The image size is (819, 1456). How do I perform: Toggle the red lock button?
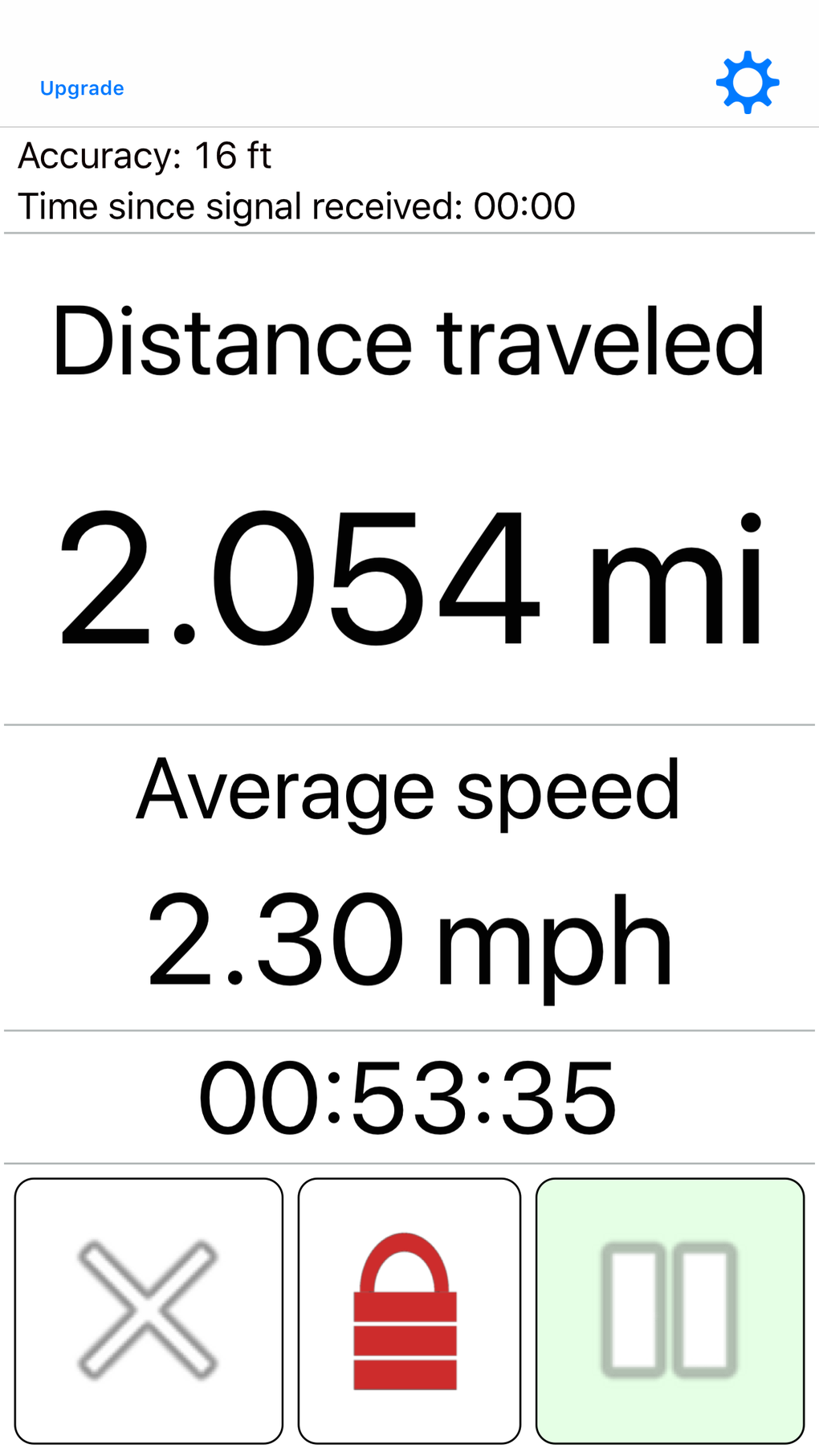(409, 1310)
